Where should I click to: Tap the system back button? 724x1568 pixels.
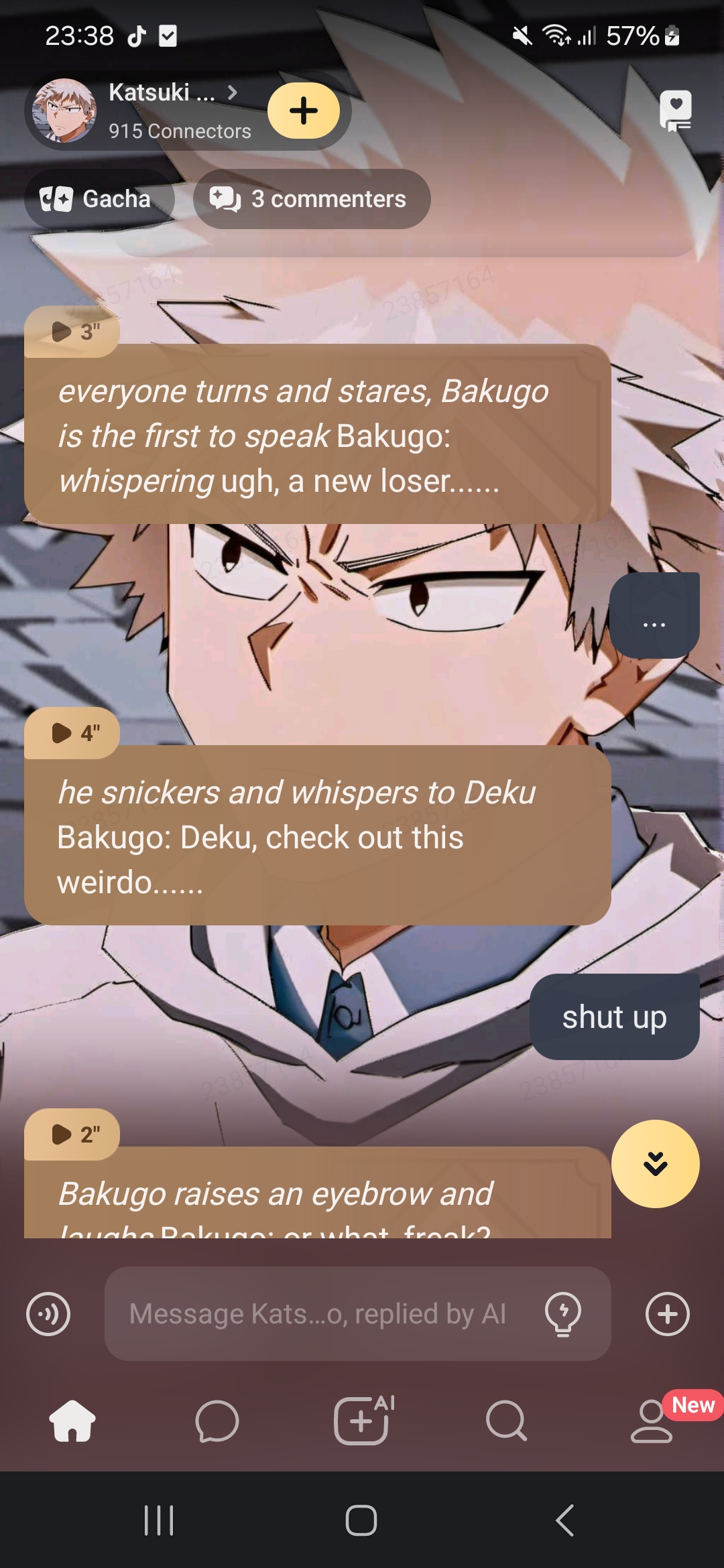click(x=565, y=1520)
